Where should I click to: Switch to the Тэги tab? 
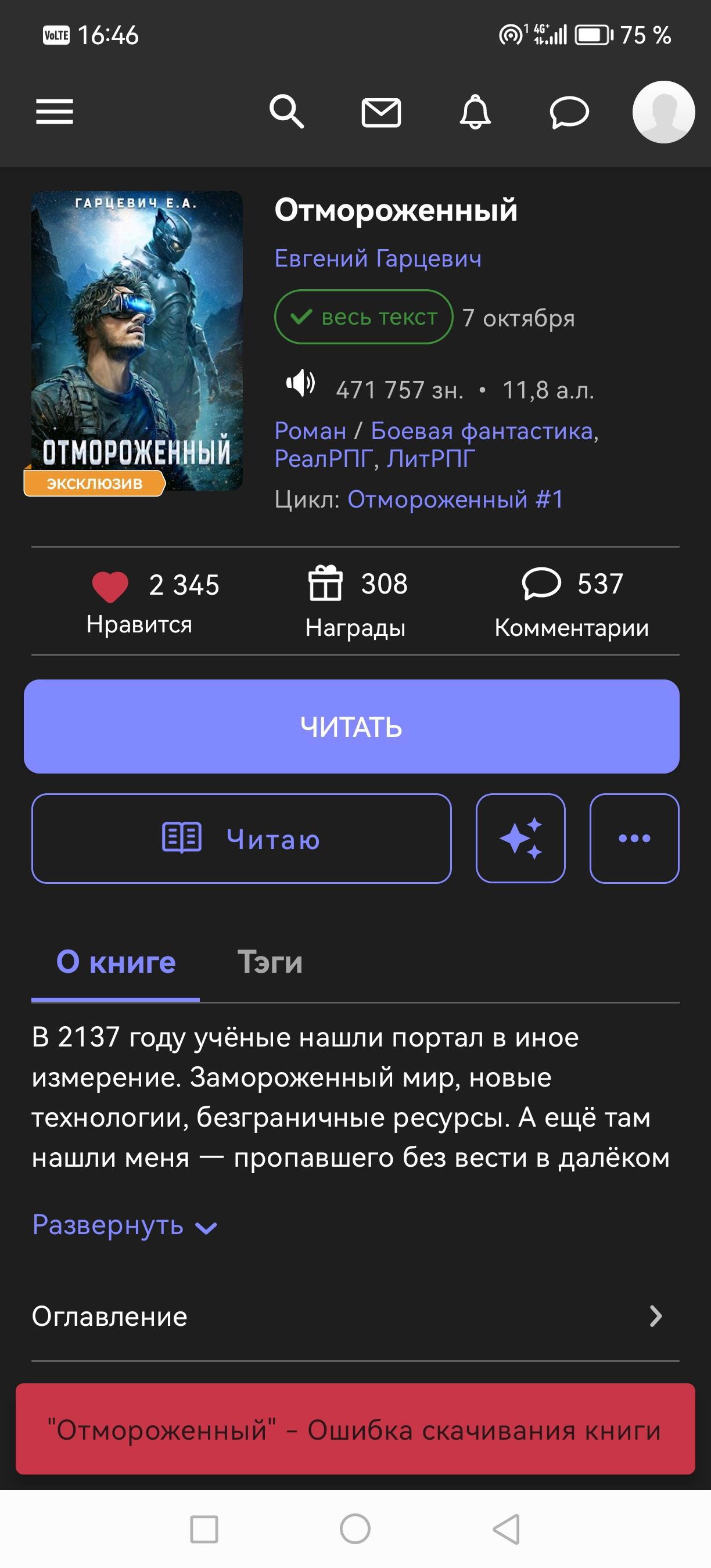tap(270, 963)
